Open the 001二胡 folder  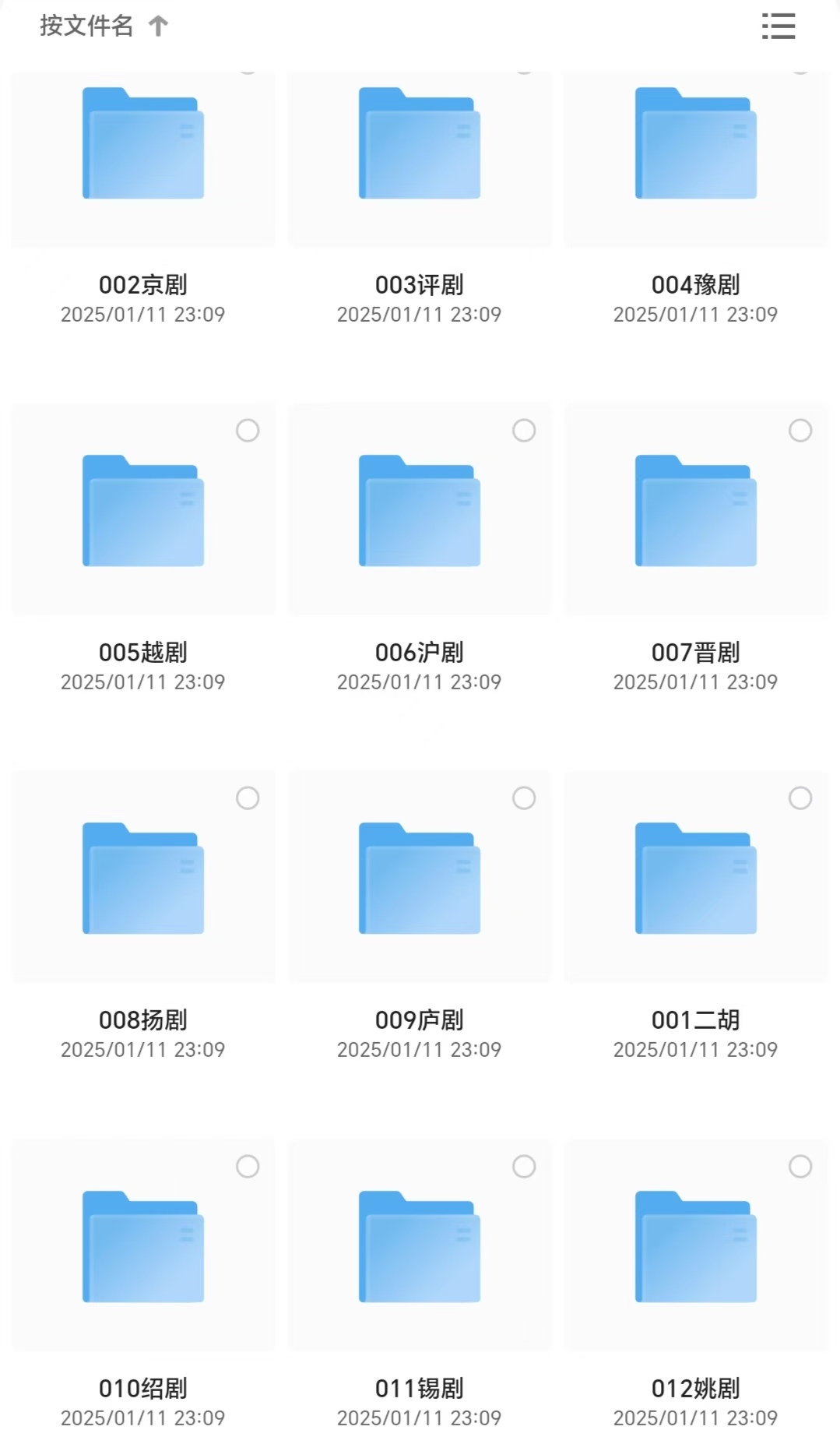(x=696, y=879)
